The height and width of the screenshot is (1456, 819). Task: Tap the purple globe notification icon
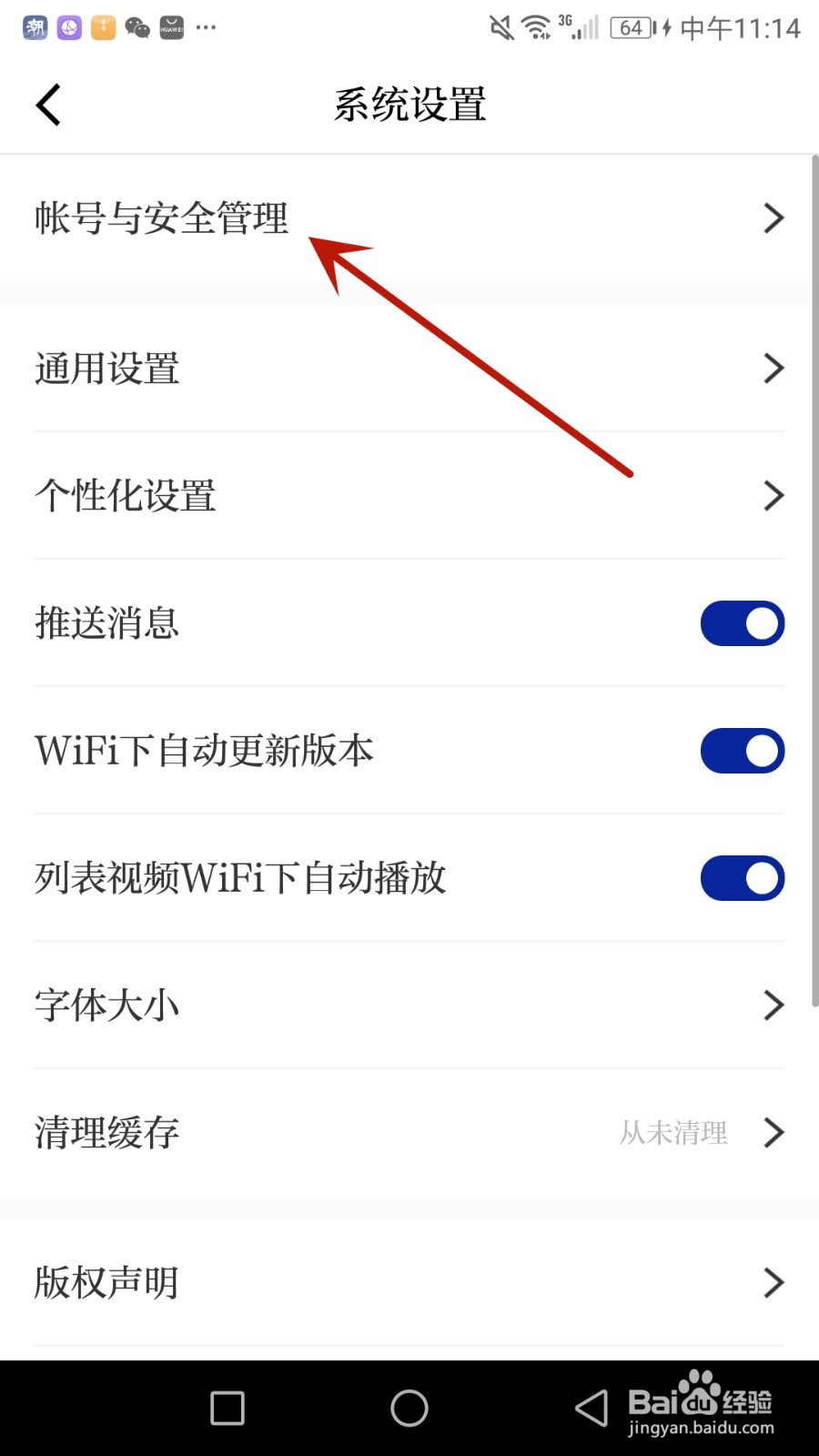(x=68, y=27)
